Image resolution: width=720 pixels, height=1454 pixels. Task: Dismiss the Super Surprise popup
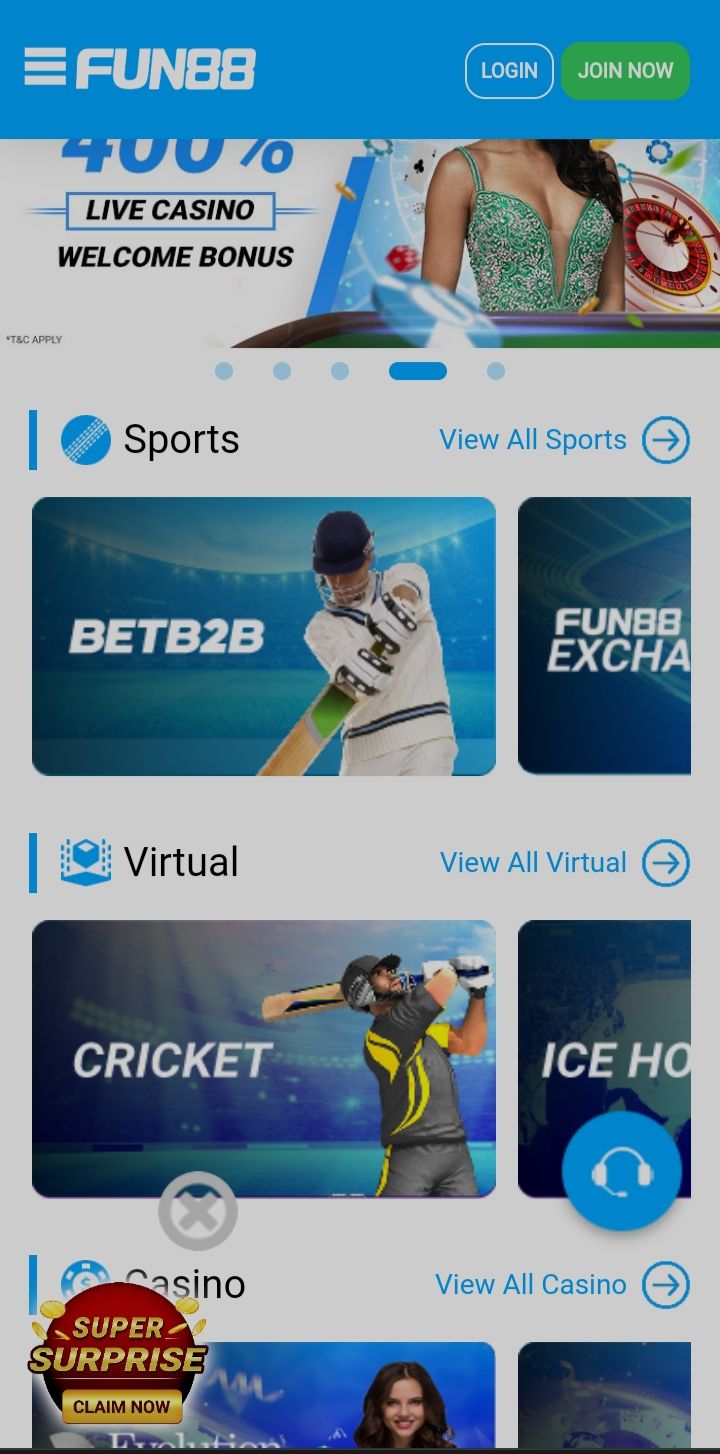[x=198, y=1211]
